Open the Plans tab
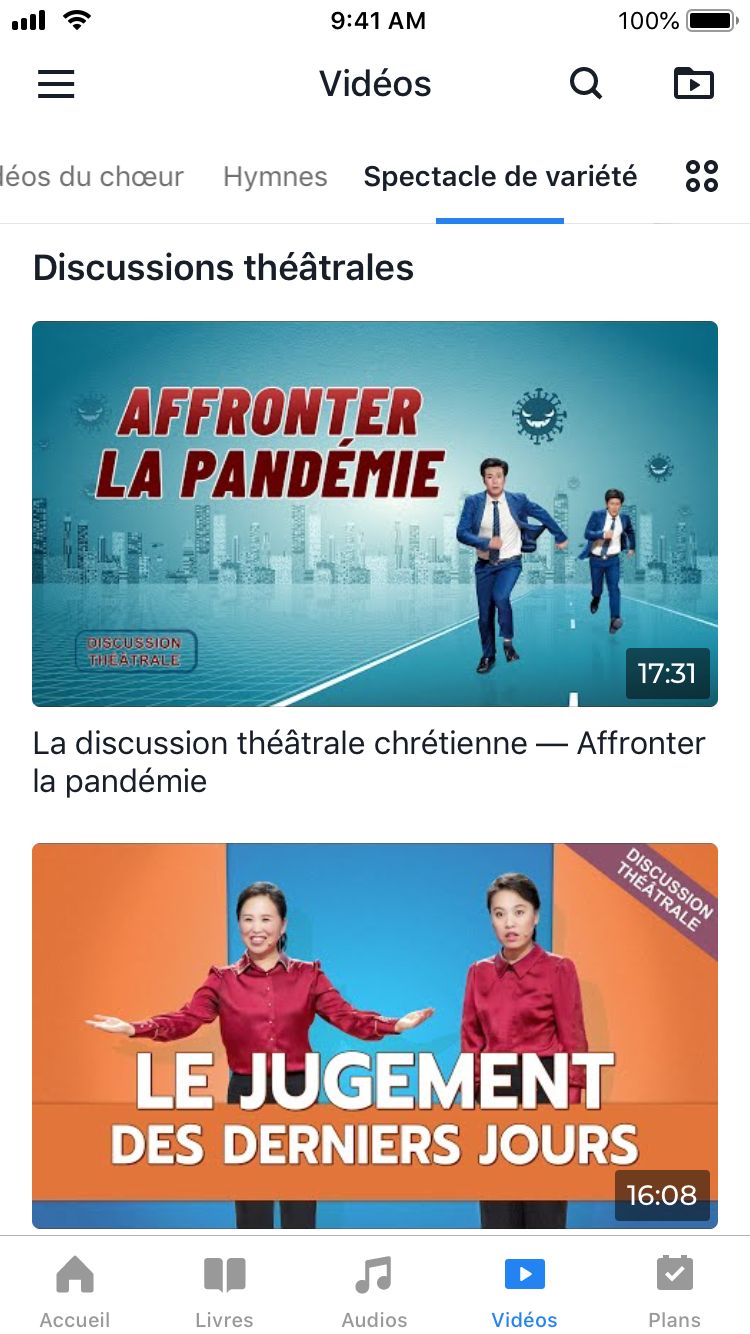This screenshot has height=1334, width=750. (674, 1289)
